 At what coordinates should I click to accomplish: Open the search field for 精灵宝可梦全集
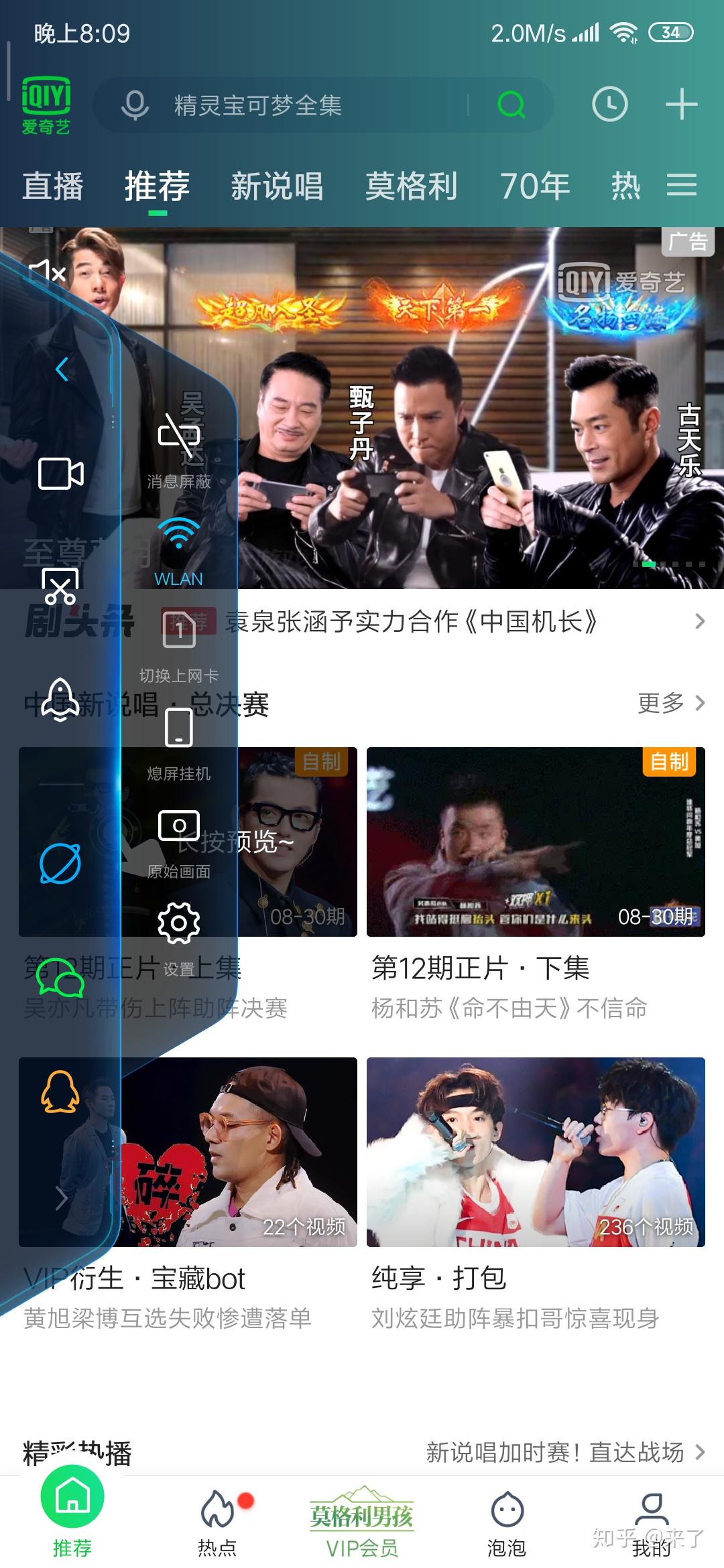(x=302, y=105)
